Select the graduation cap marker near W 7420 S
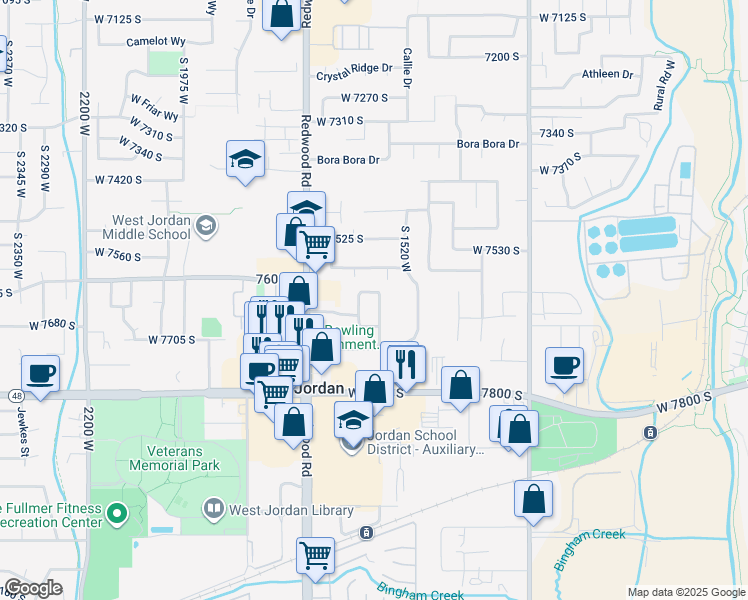This screenshot has width=748, height=600. [x=244, y=160]
